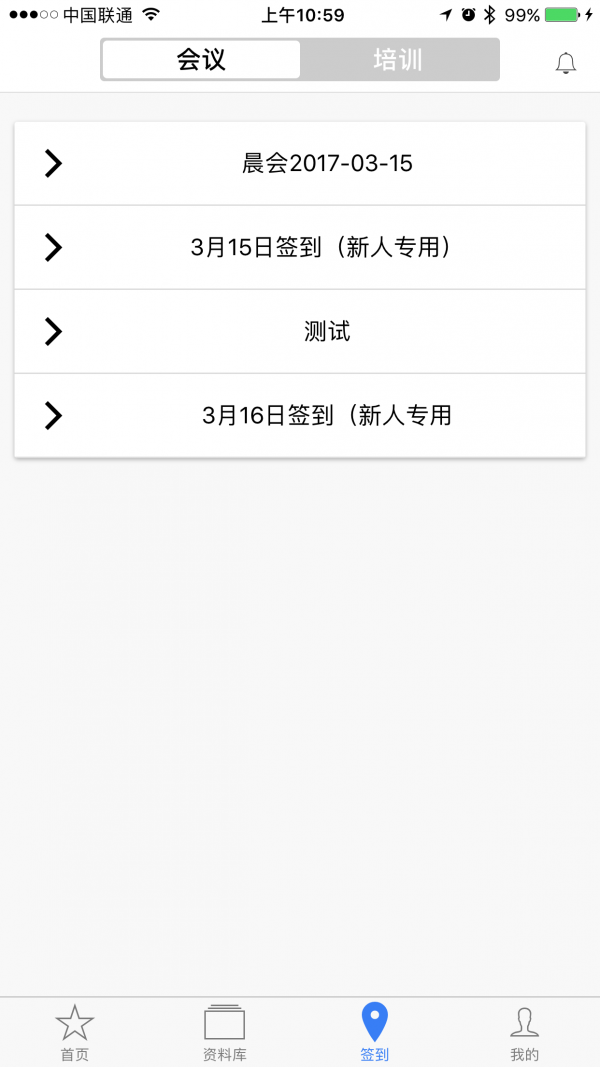Select the 会议 segment
Image resolution: width=600 pixels, height=1067 pixels.
(x=201, y=60)
